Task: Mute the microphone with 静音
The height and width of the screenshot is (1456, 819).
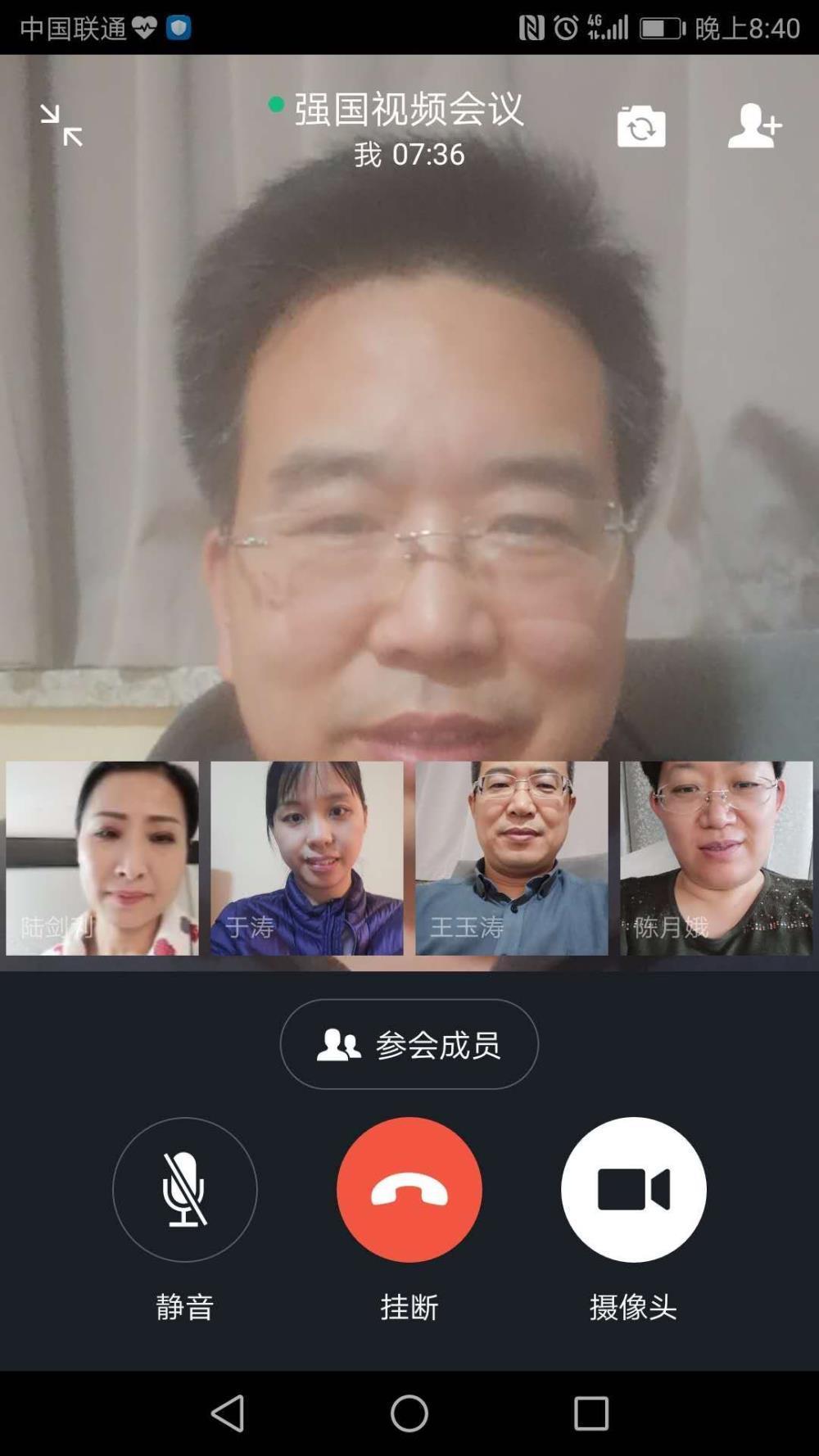Action: (185, 1190)
